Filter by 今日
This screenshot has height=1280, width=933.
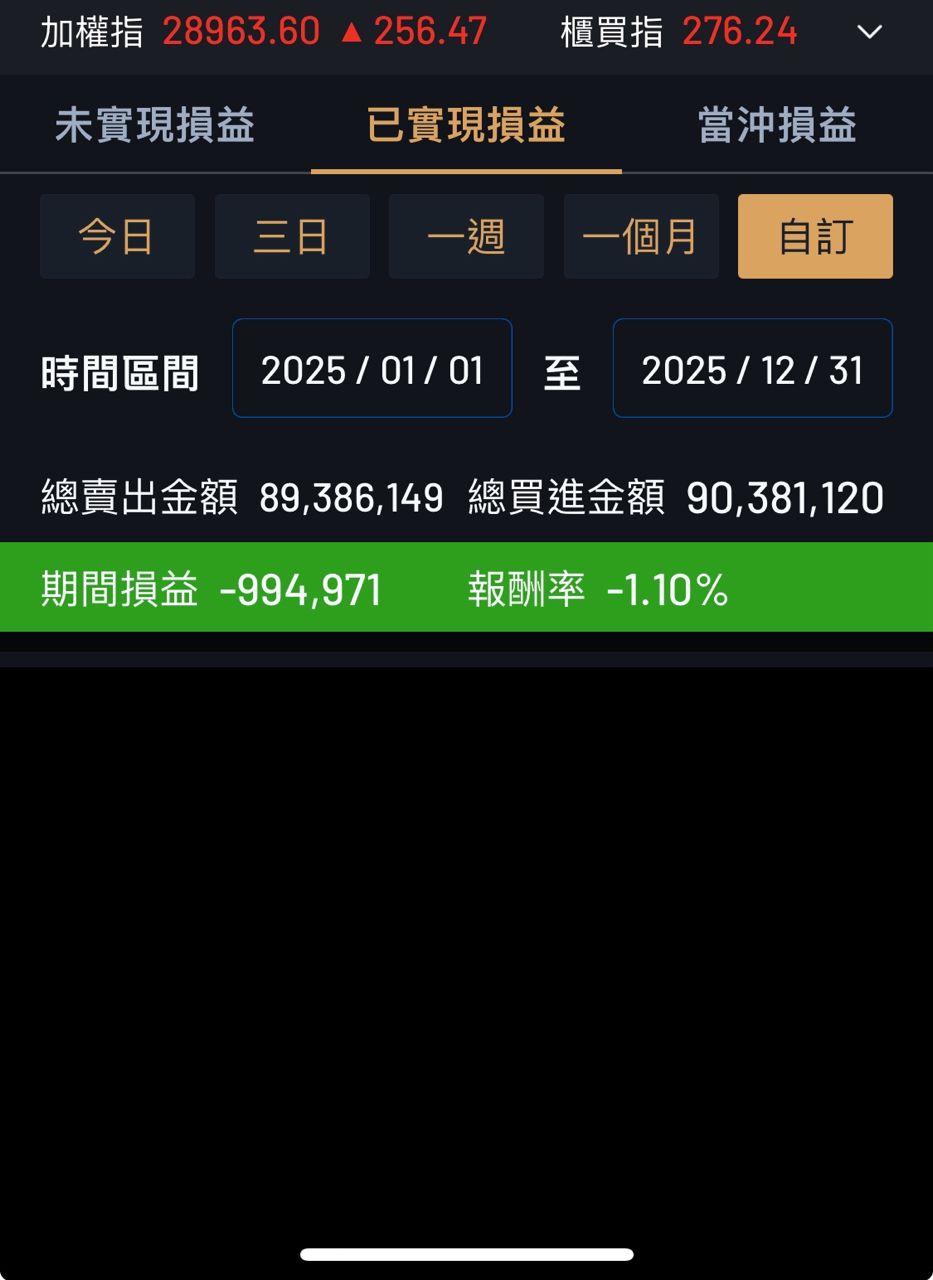pos(117,237)
